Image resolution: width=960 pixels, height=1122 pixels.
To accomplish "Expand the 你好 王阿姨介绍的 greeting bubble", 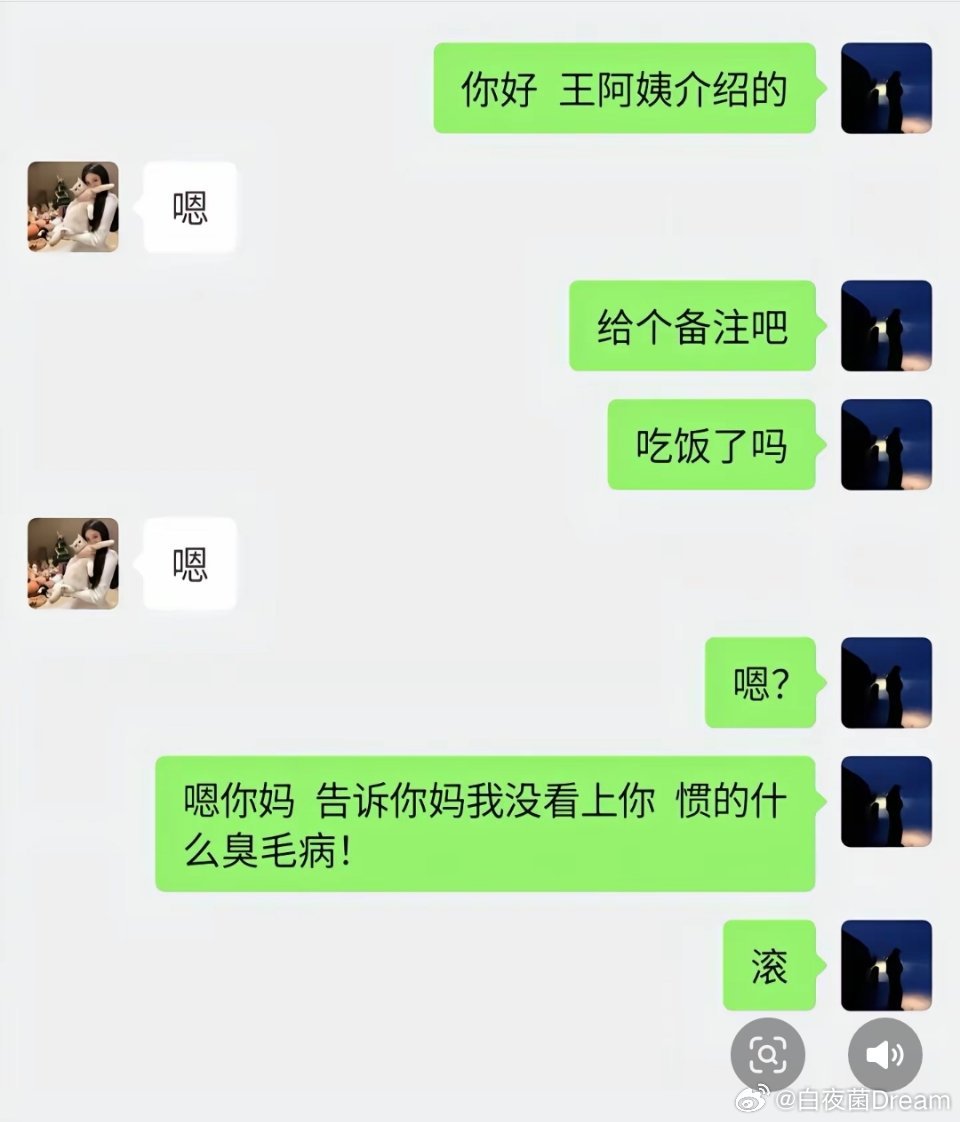I will [x=624, y=88].
